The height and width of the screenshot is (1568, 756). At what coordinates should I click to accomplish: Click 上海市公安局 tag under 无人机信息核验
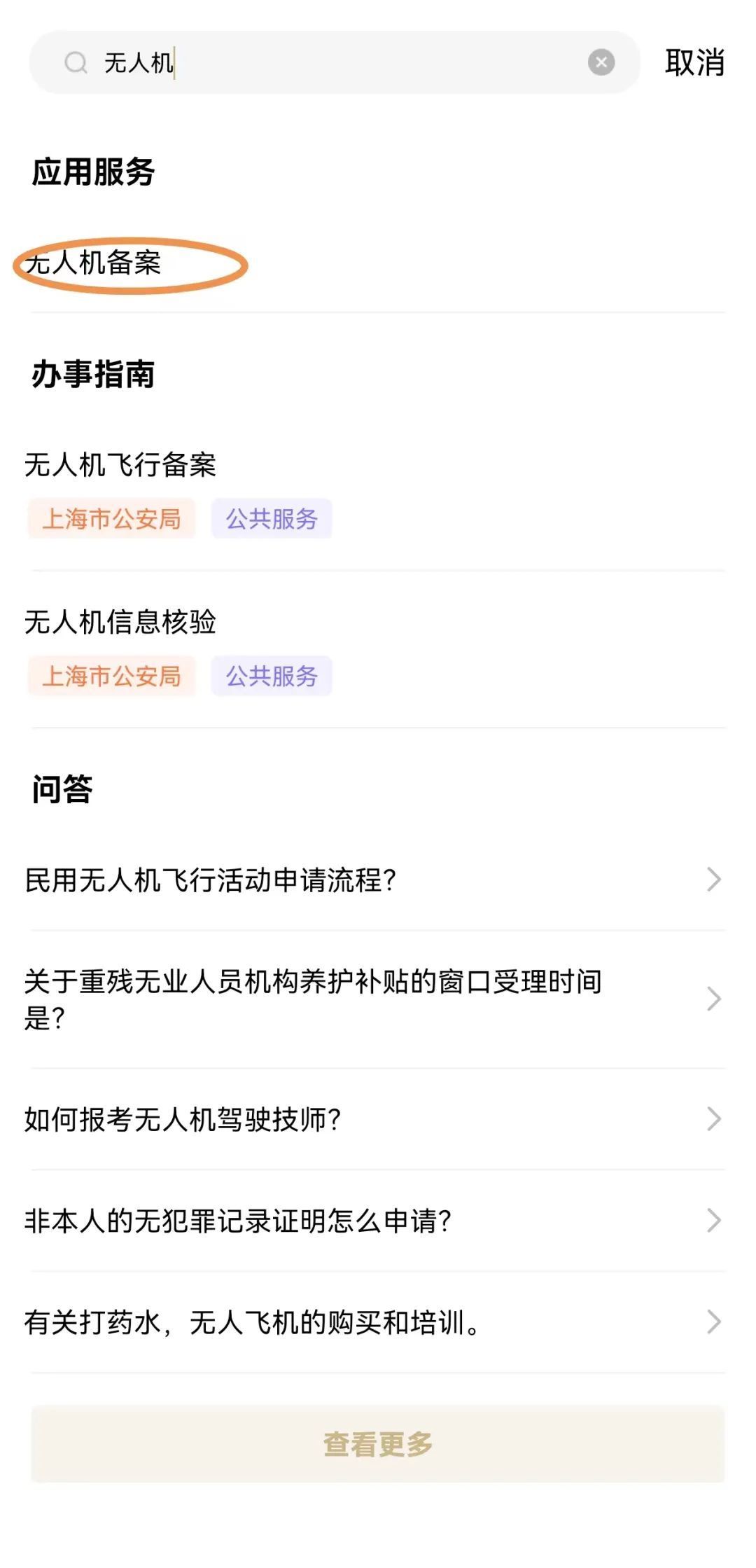112,677
